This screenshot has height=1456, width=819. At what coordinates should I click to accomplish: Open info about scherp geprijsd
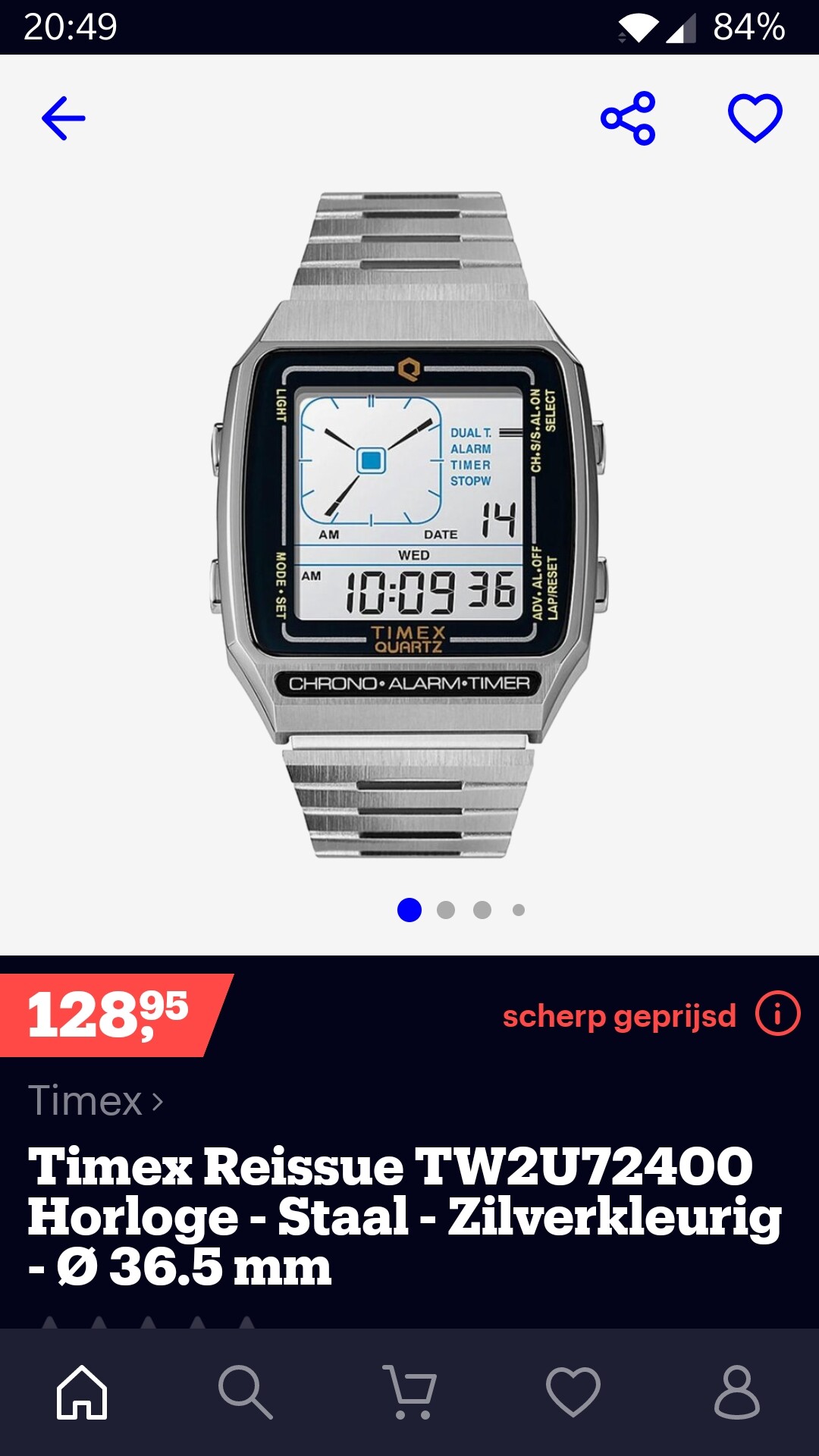pyautogui.click(x=778, y=1014)
